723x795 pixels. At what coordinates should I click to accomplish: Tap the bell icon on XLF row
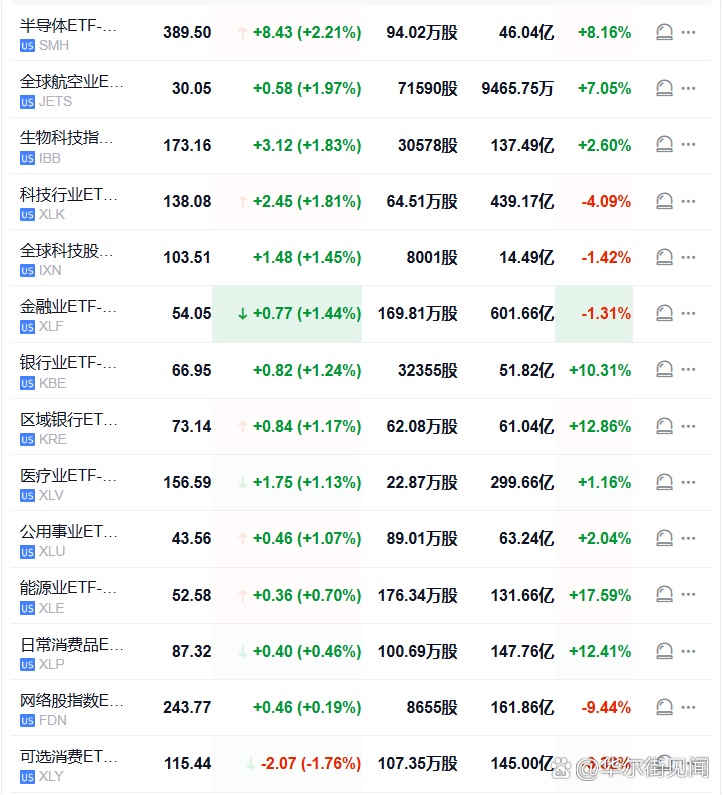664,314
